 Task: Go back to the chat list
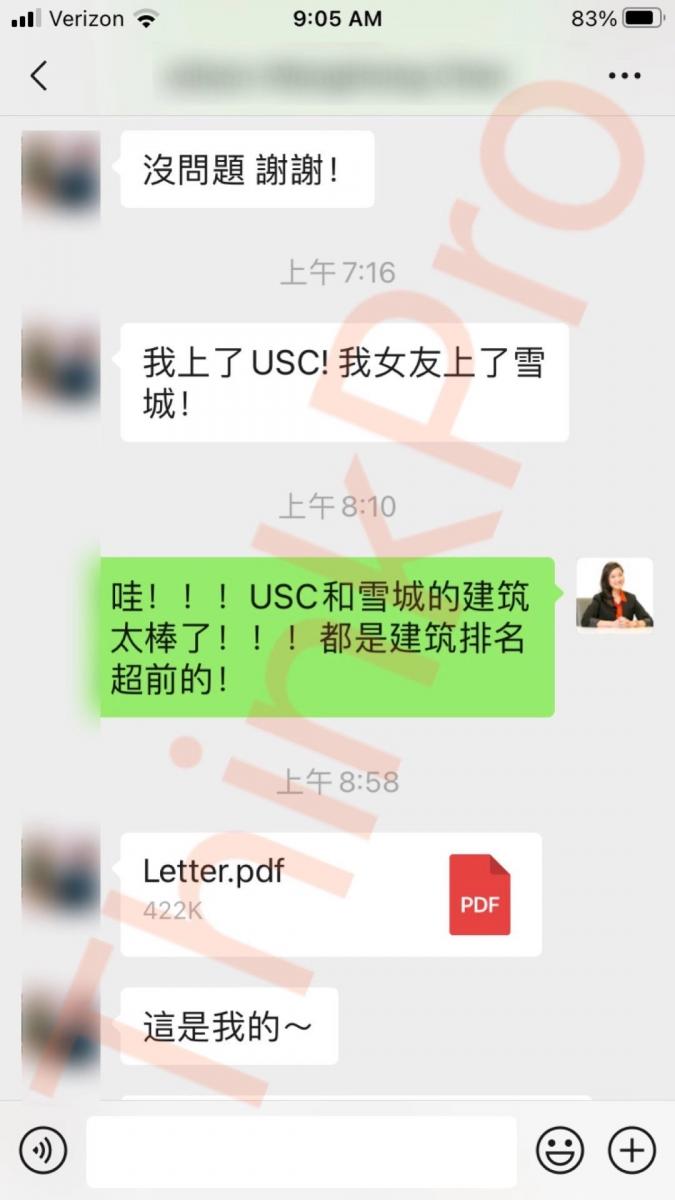point(39,76)
